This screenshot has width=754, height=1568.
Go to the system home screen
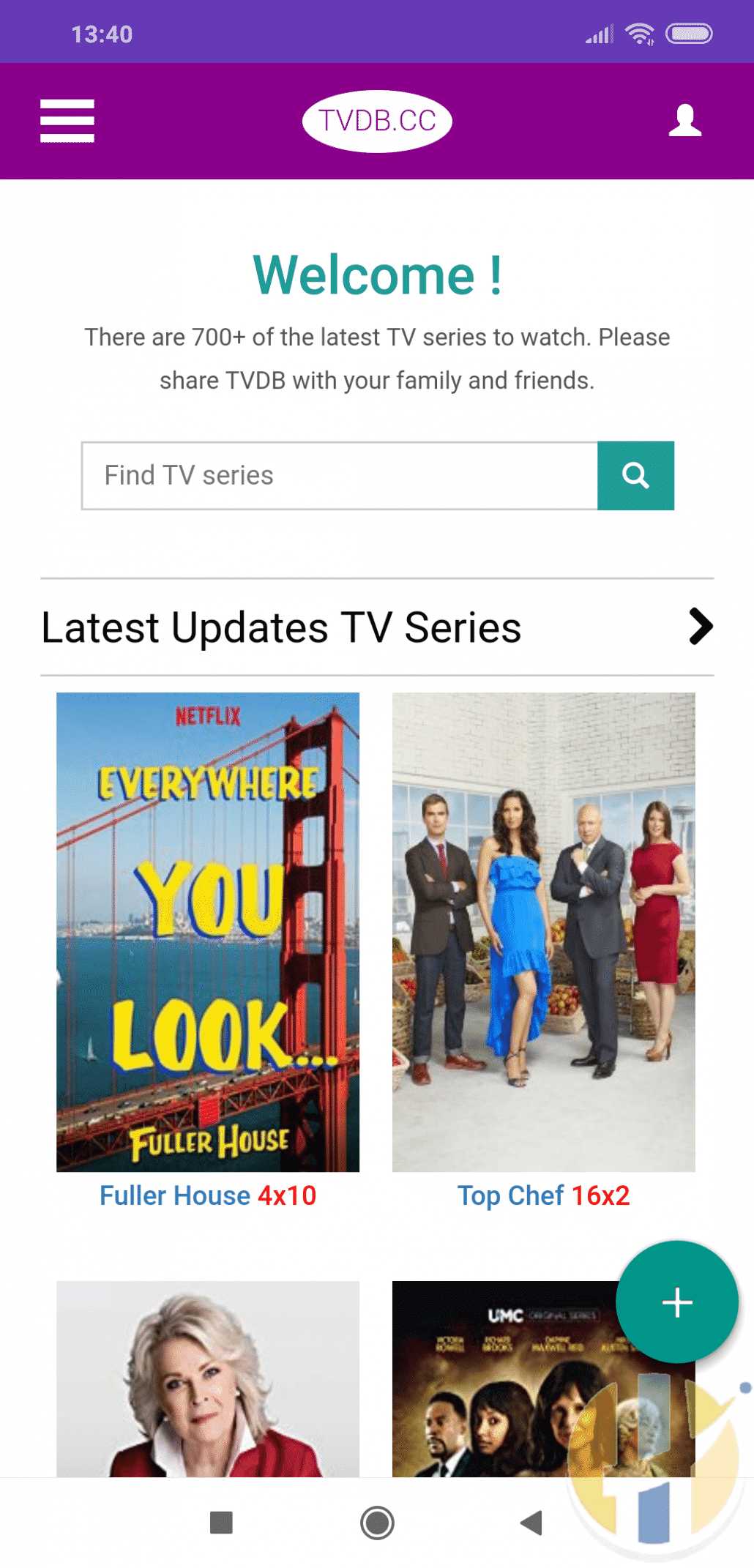pos(377,1523)
